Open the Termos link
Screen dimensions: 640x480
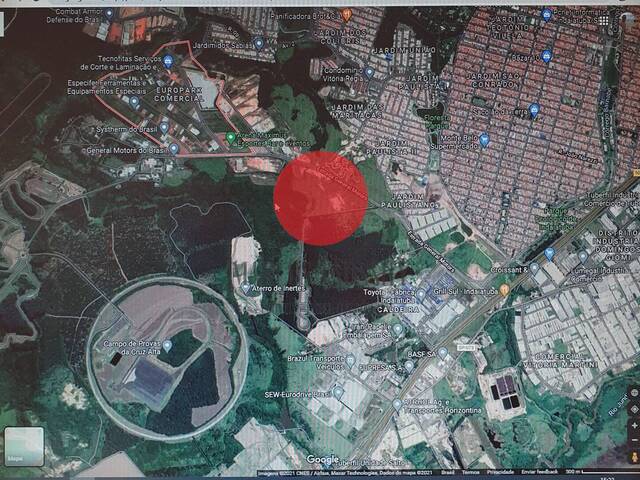click(470, 471)
